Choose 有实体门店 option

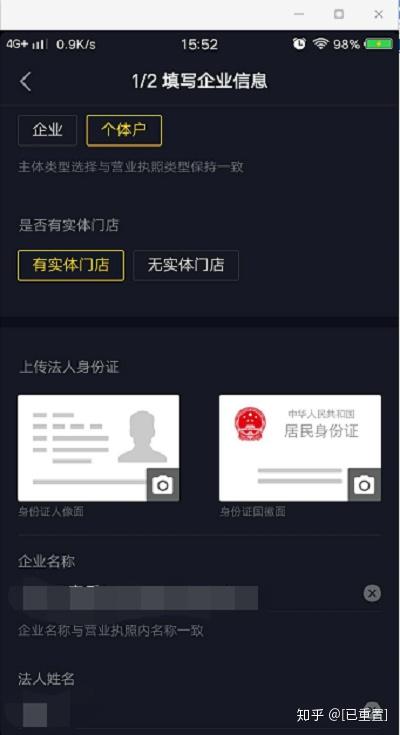pos(71,265)
